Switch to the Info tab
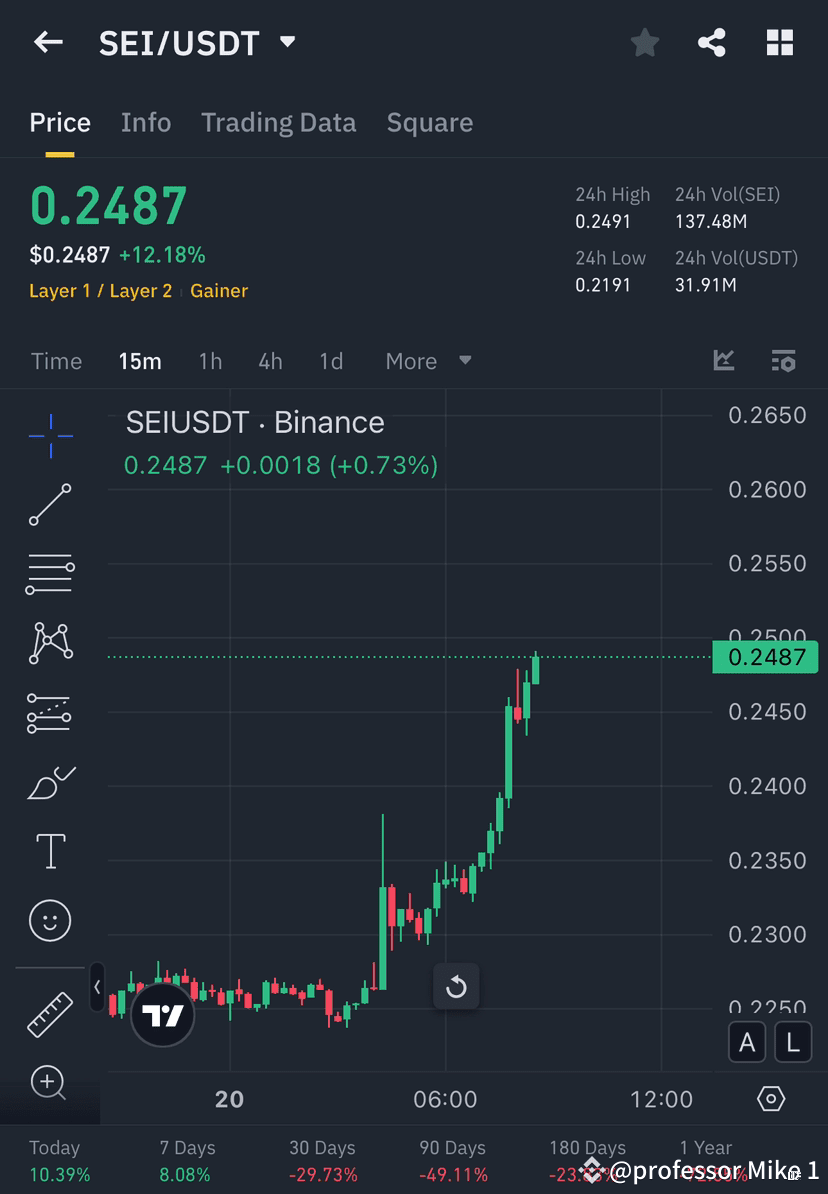The height and width of the screenshot is (1194, 828). pos(145,122)
